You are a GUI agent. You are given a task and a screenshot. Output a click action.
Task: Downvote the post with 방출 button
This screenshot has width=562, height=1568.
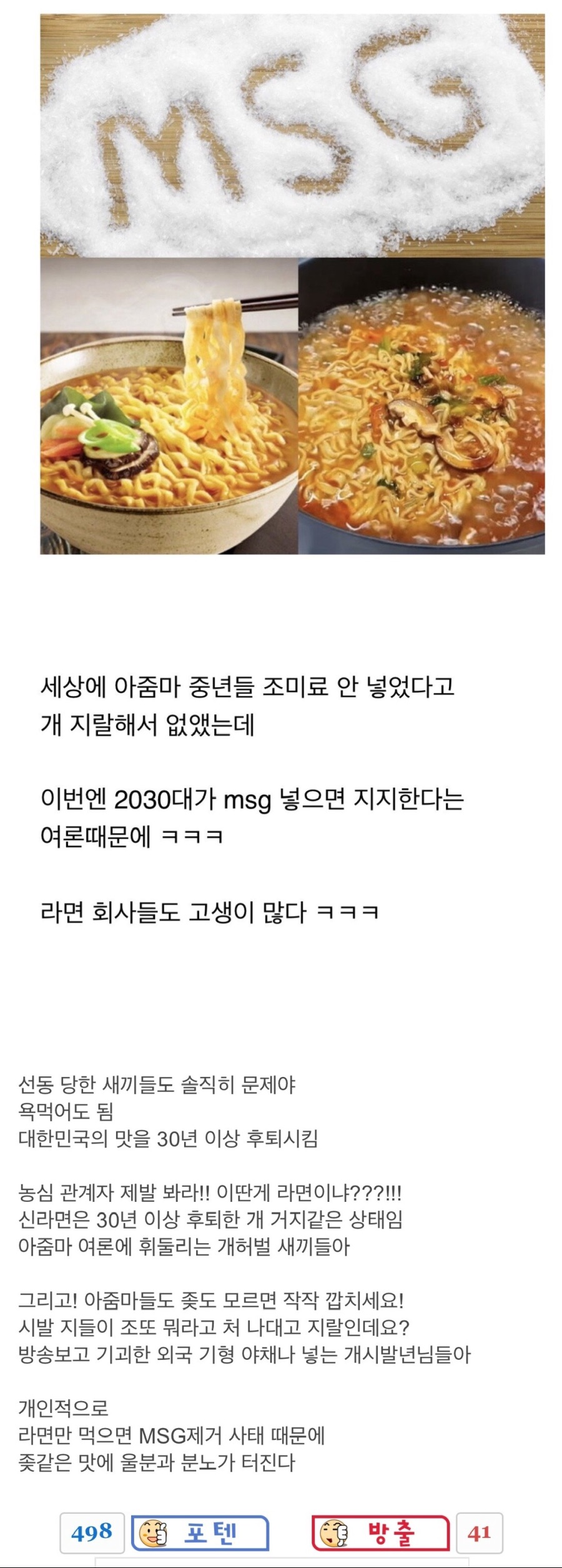380,1532
